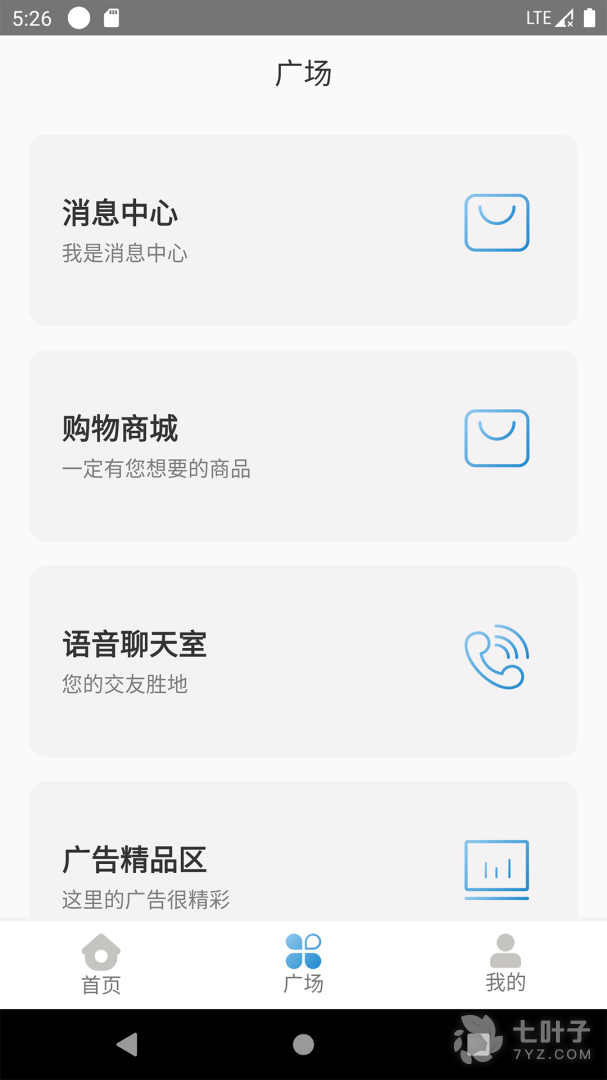The image size is (607, 1080).
Task: Tap the system back button
Action: point(127,1044)
